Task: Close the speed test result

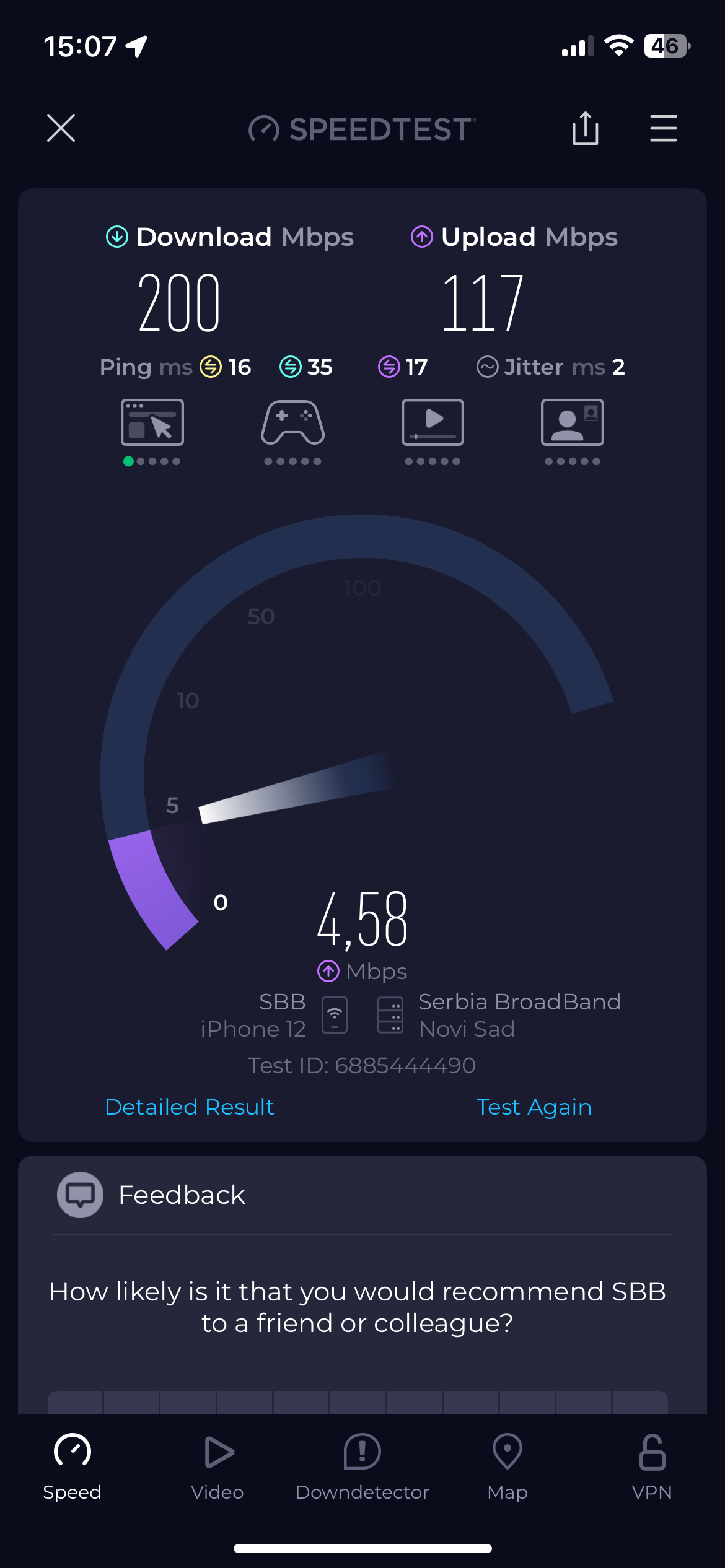Action: tap(61, 128)
